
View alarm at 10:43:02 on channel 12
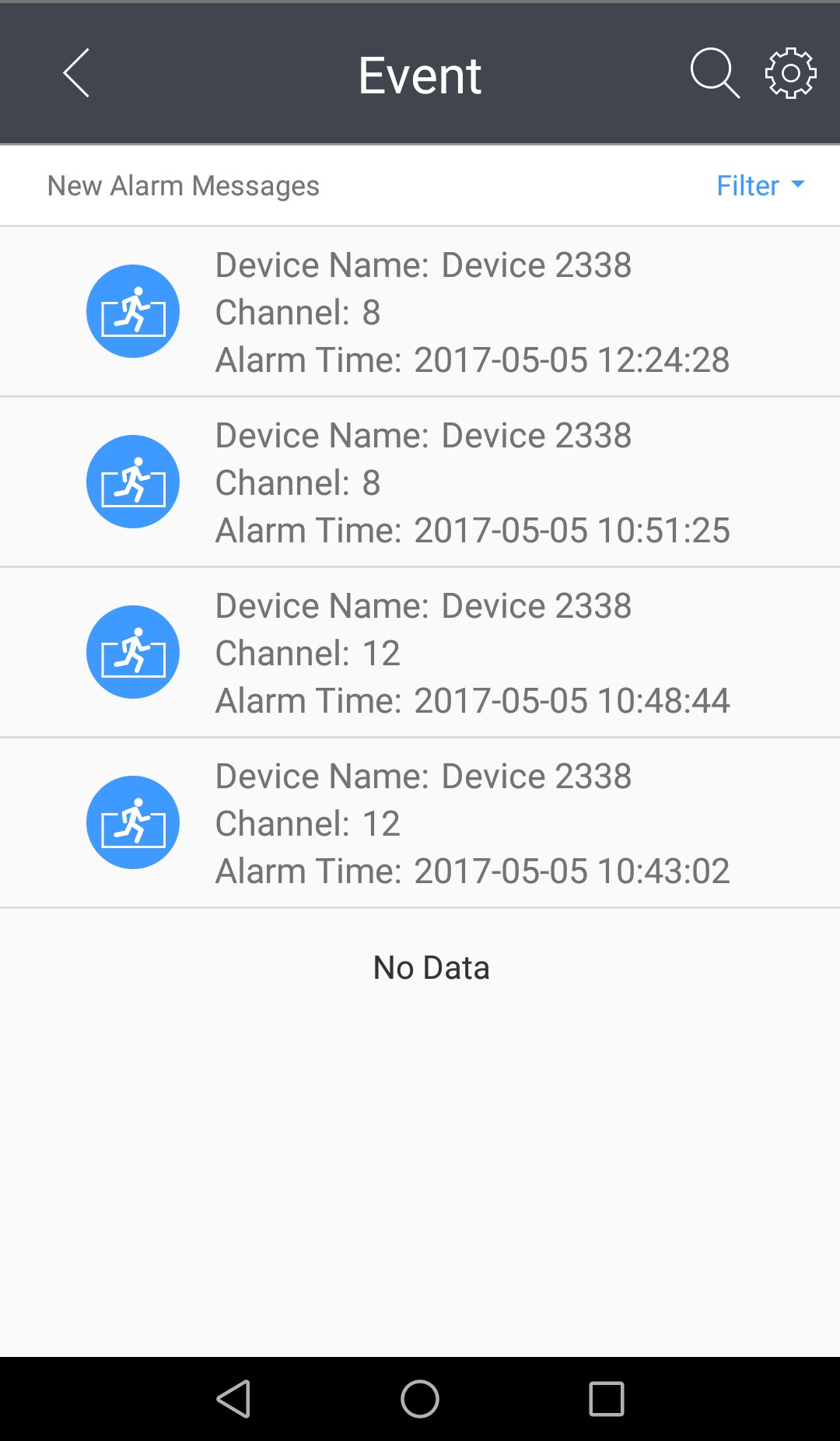click(x=420, y=823)
